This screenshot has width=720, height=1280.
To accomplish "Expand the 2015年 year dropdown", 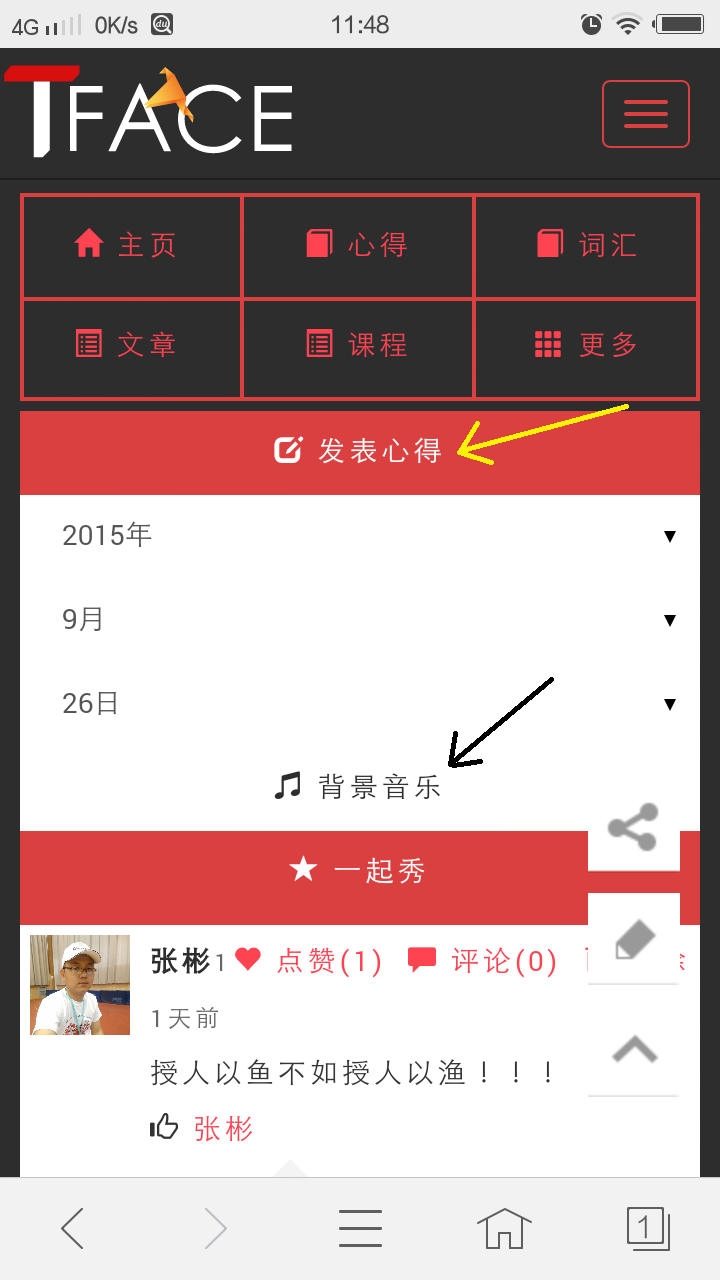I will (x=360, y=536).
